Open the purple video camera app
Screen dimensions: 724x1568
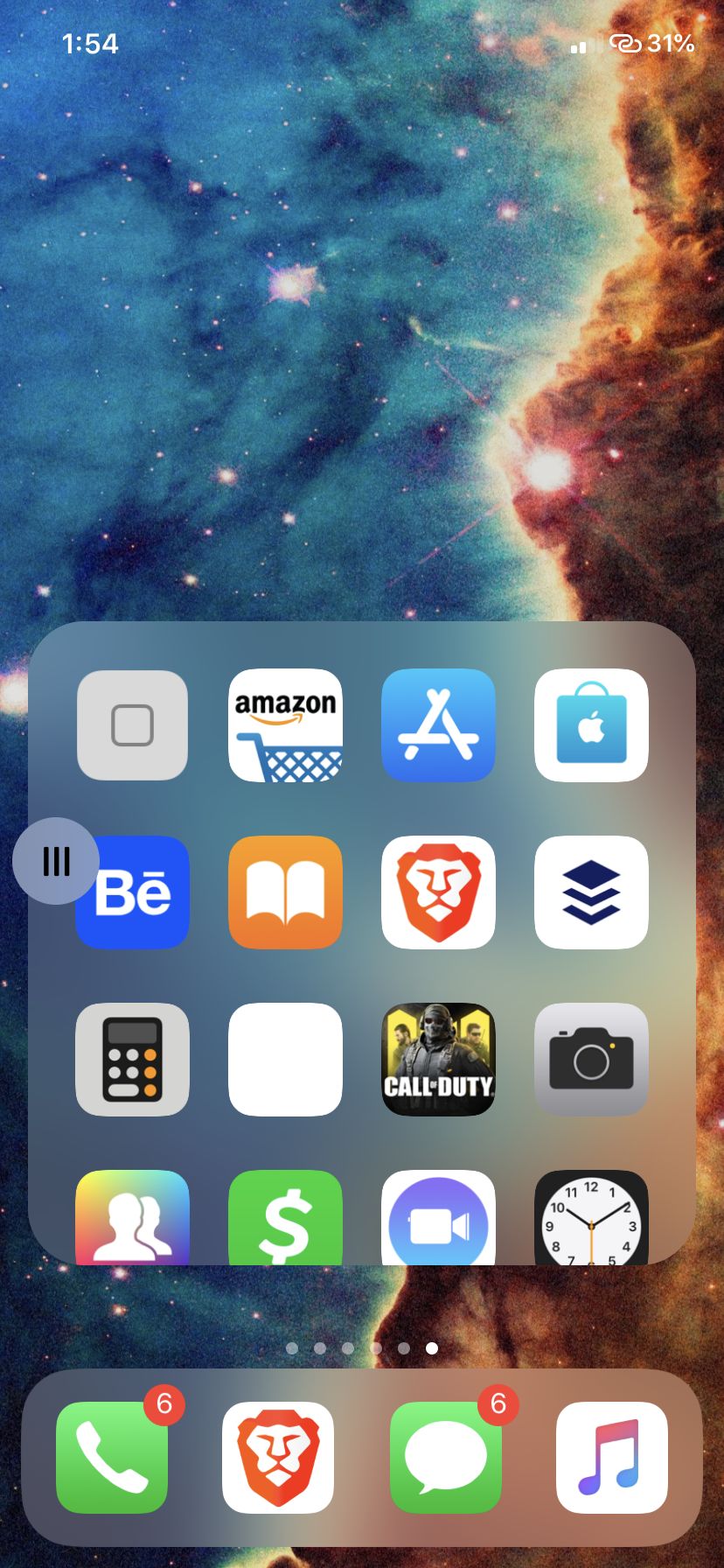coord(438,1218)
